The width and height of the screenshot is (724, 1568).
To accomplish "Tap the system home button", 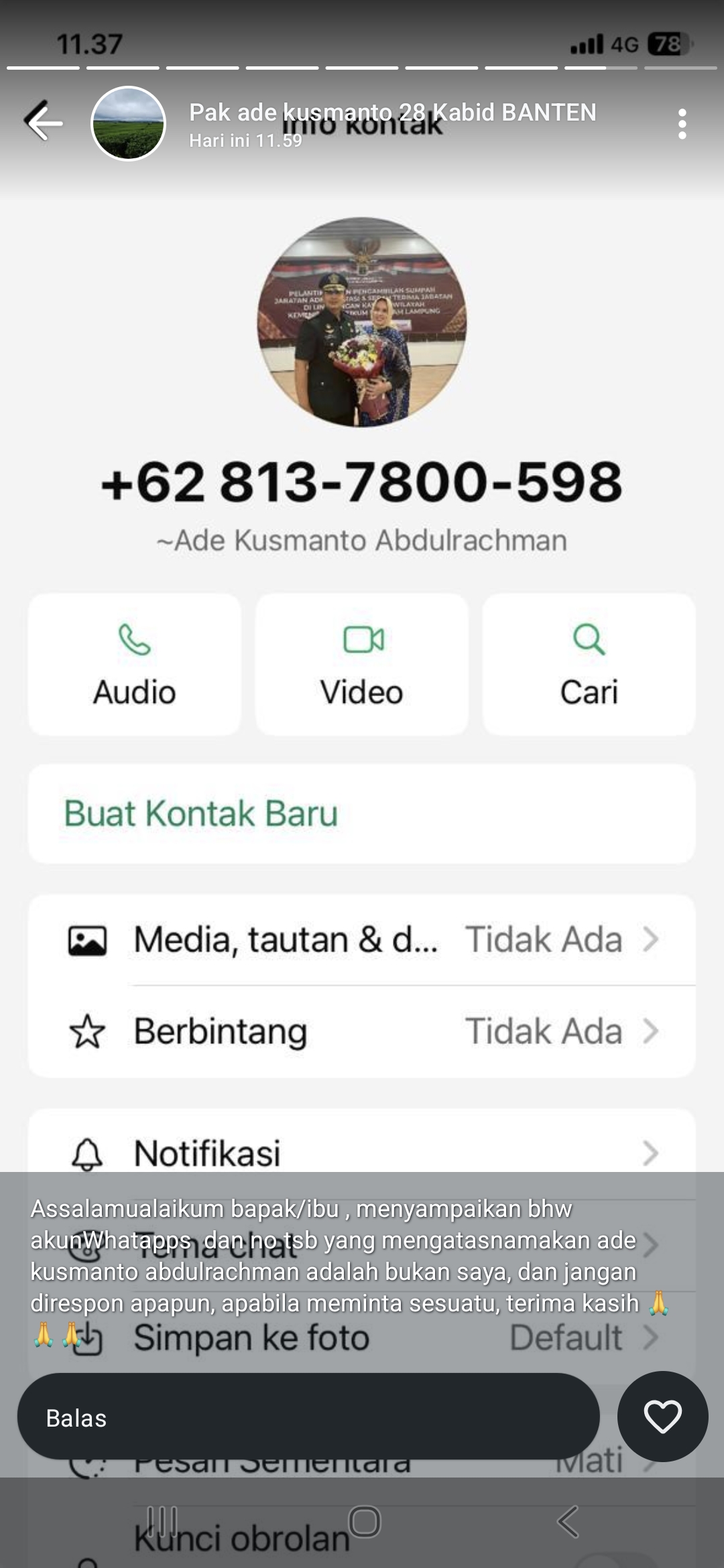I will [364, 1521].
